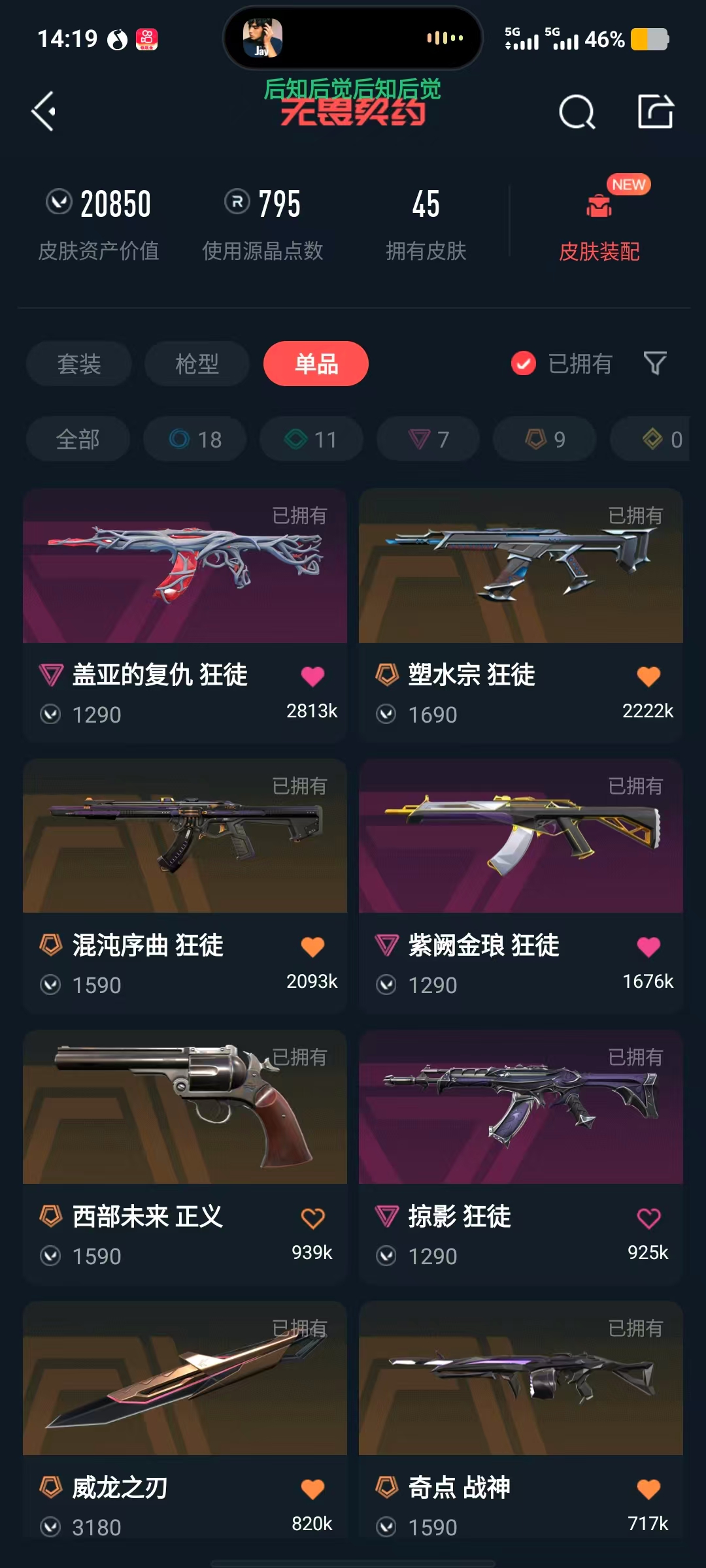Filter by the tier chip showing 9

click(x=545, y=440)
